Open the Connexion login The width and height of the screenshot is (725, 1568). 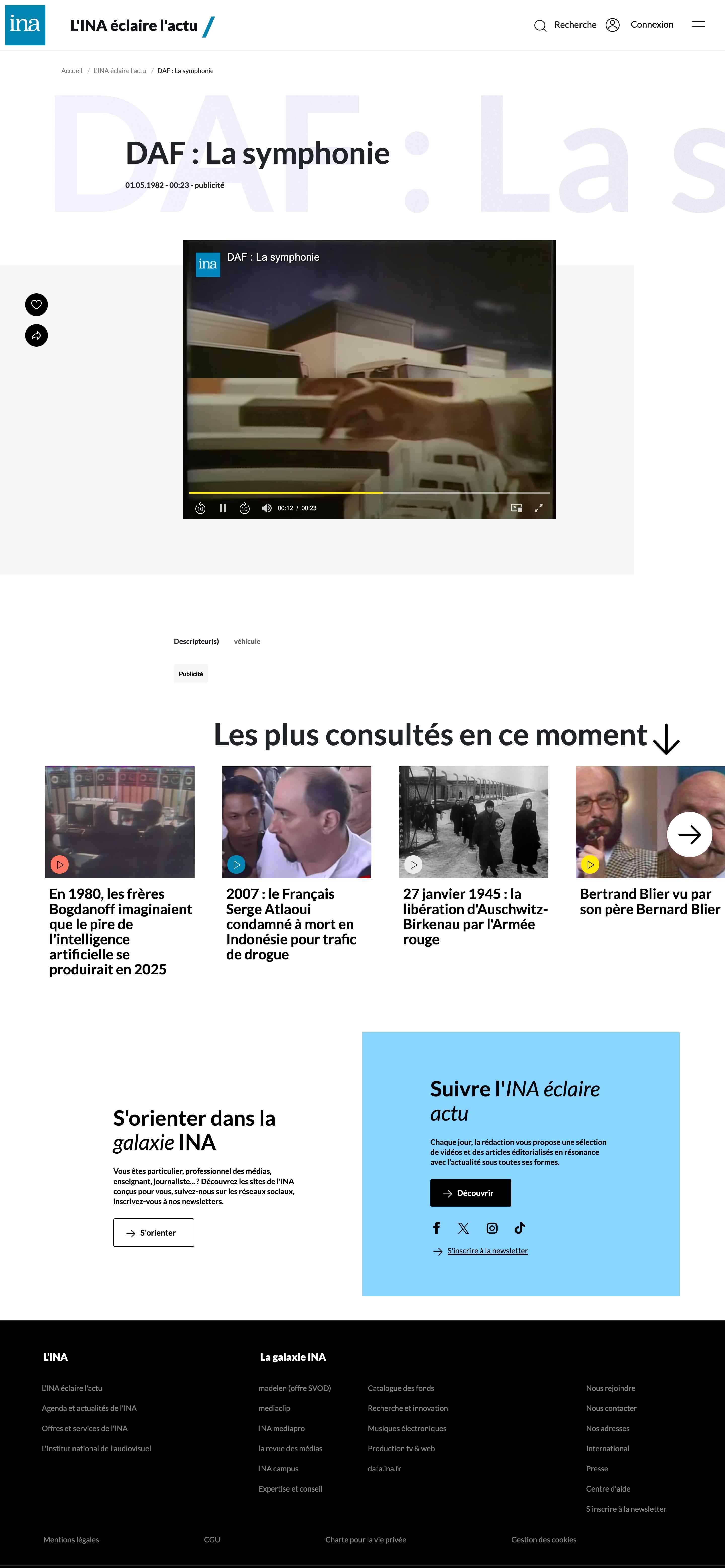pyautogui.click(x=640, y=25)
